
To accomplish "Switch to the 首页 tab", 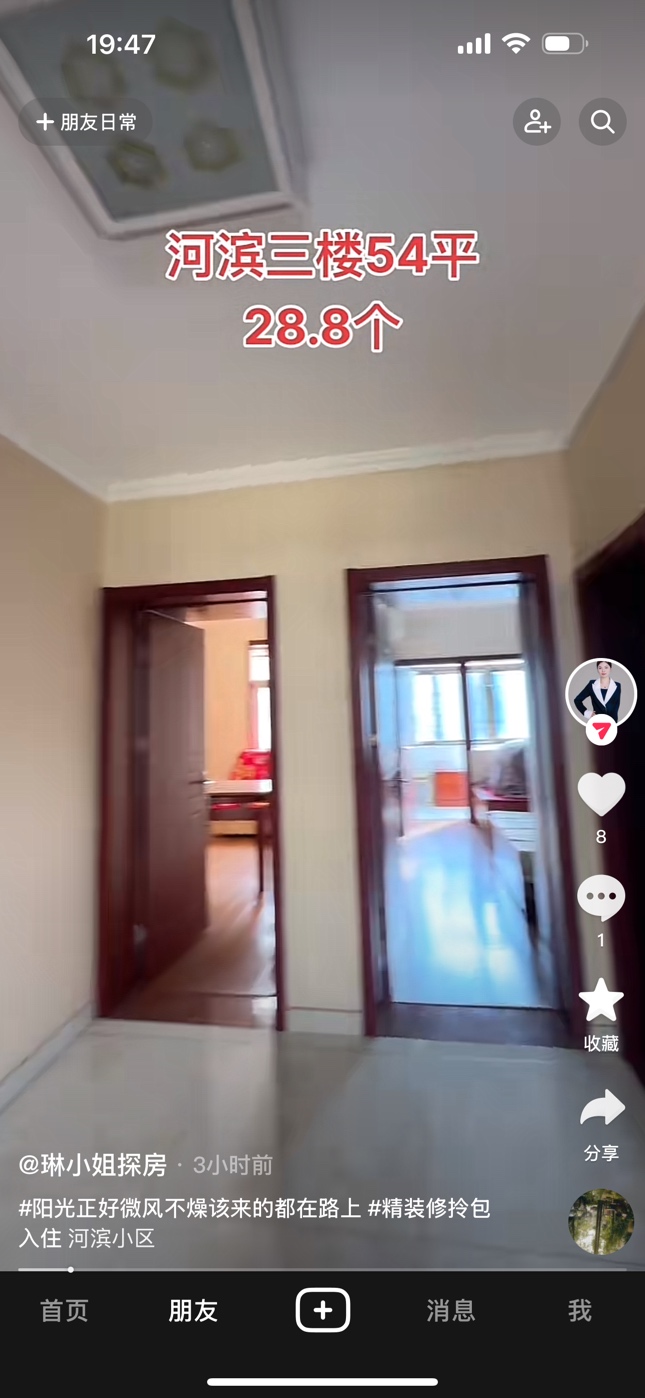I will (x=64, y=1311).
